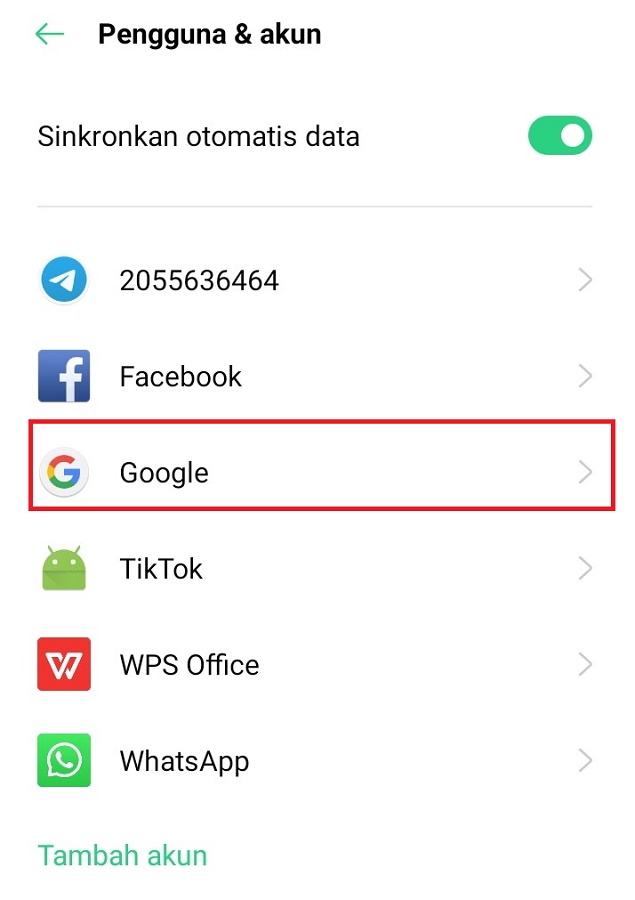Open WhatsApp account settings
This screenshot has width=635, height=900.
click(315, 761)
